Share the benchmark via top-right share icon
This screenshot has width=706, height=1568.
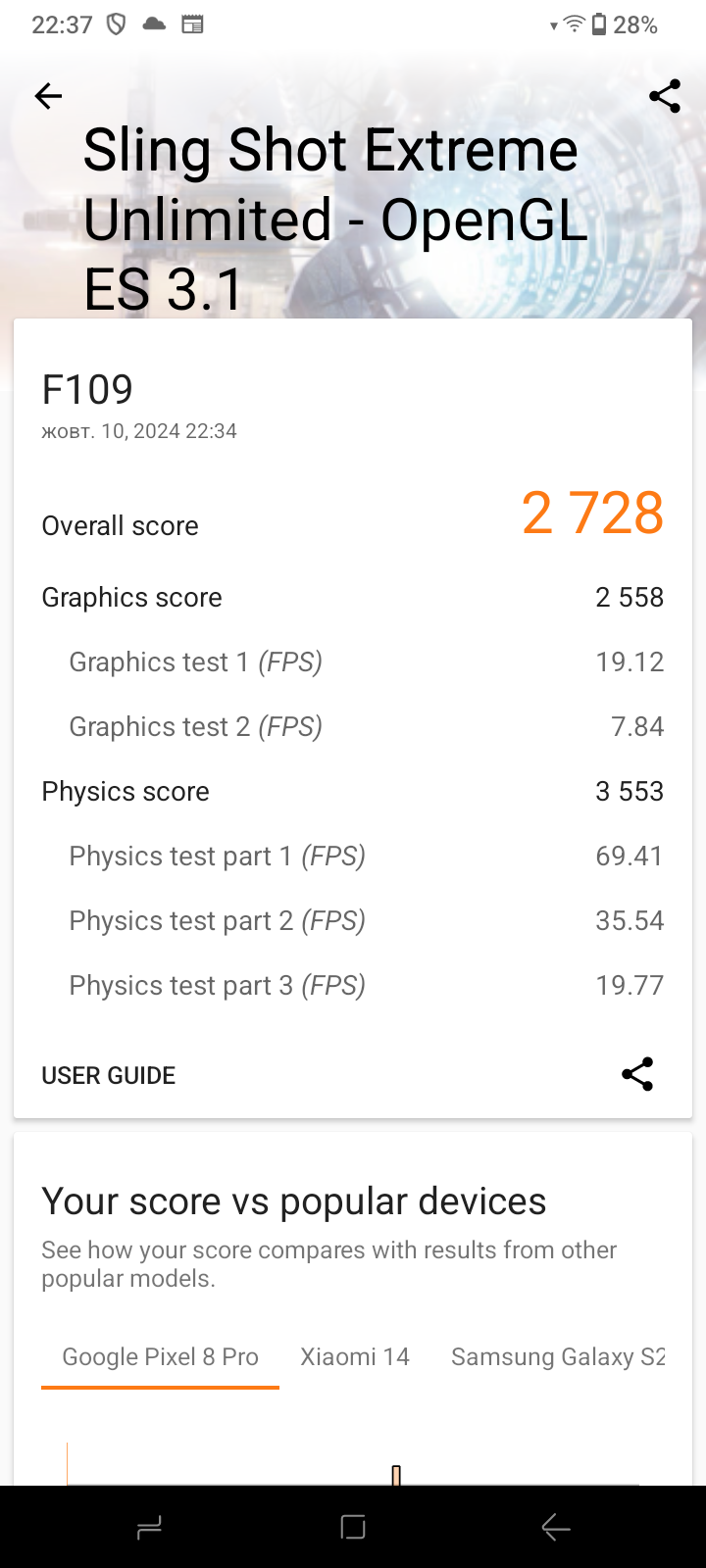(x=664, y=96)
